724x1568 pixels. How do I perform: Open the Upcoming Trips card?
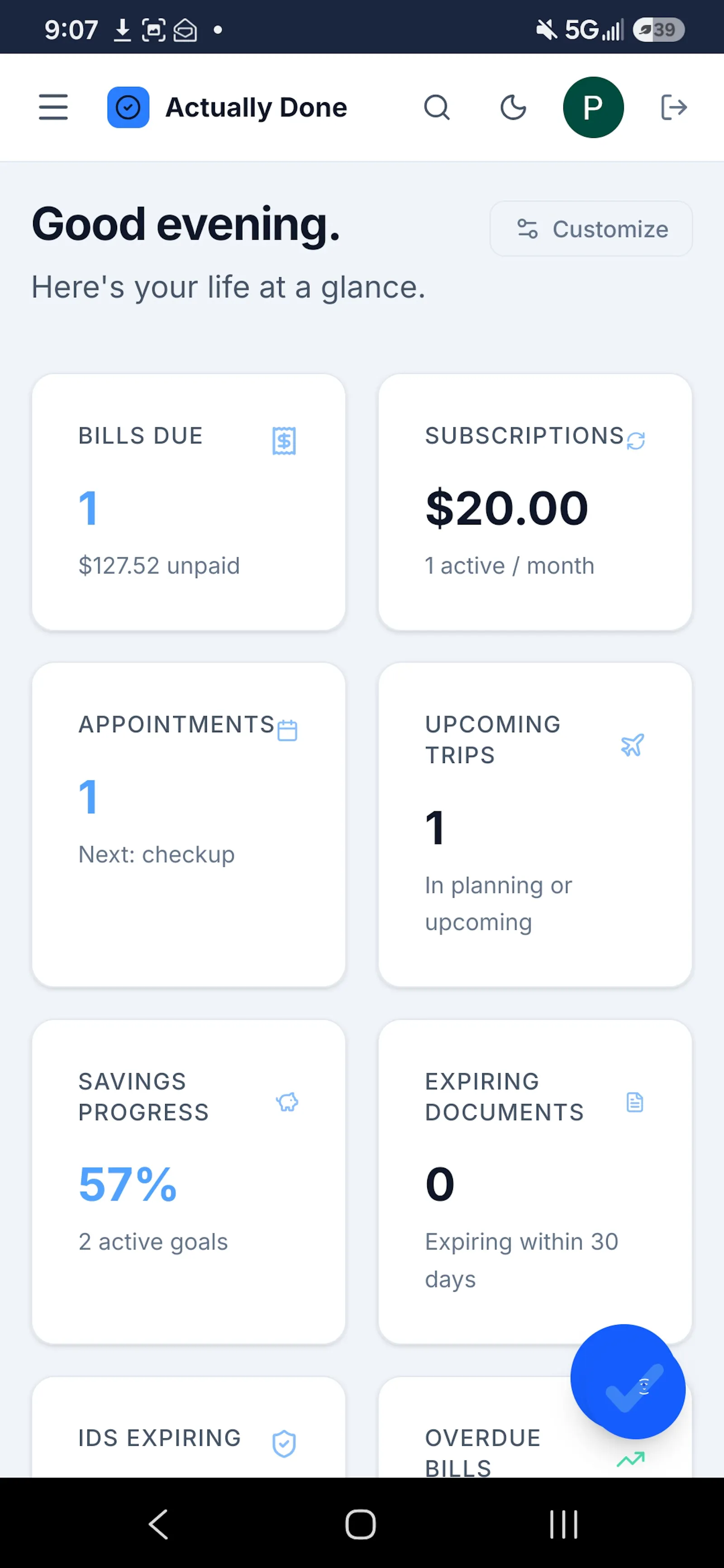[534, 825]
